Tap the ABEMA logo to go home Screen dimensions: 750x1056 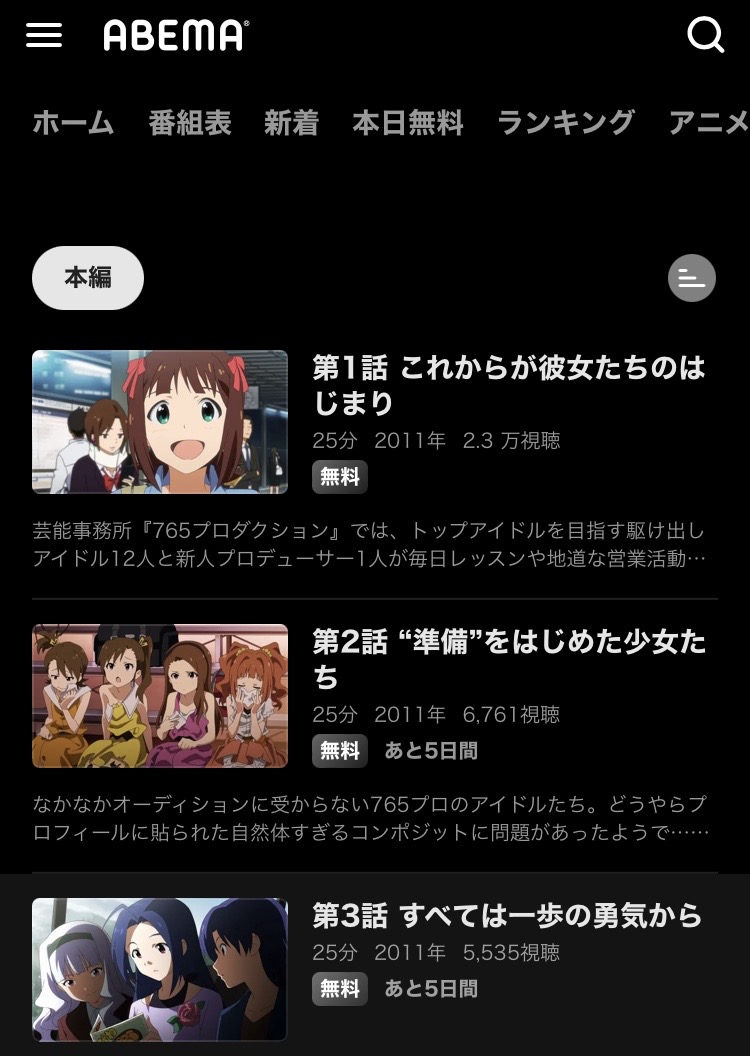coord(176,35)
